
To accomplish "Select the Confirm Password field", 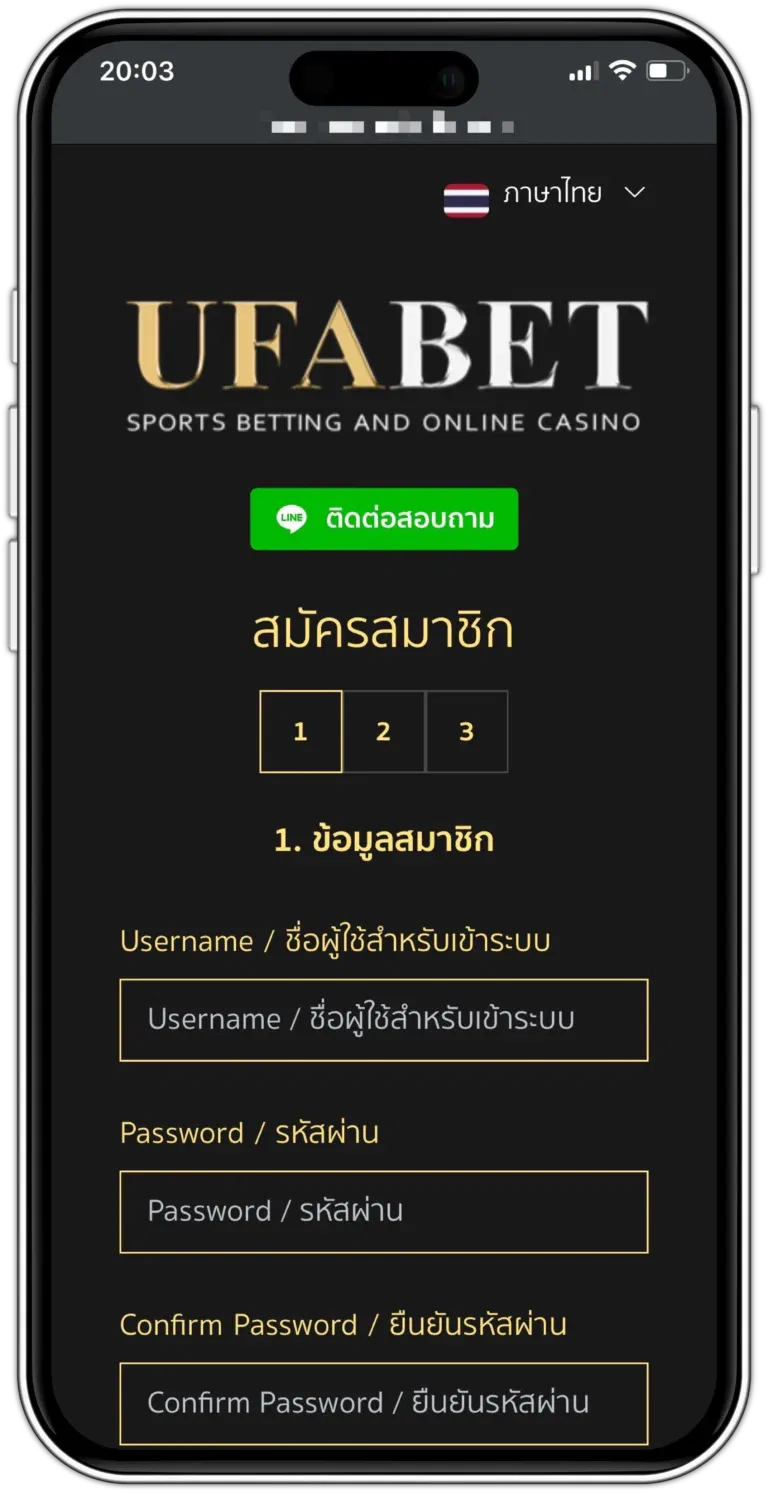I will pos(384,1403).
